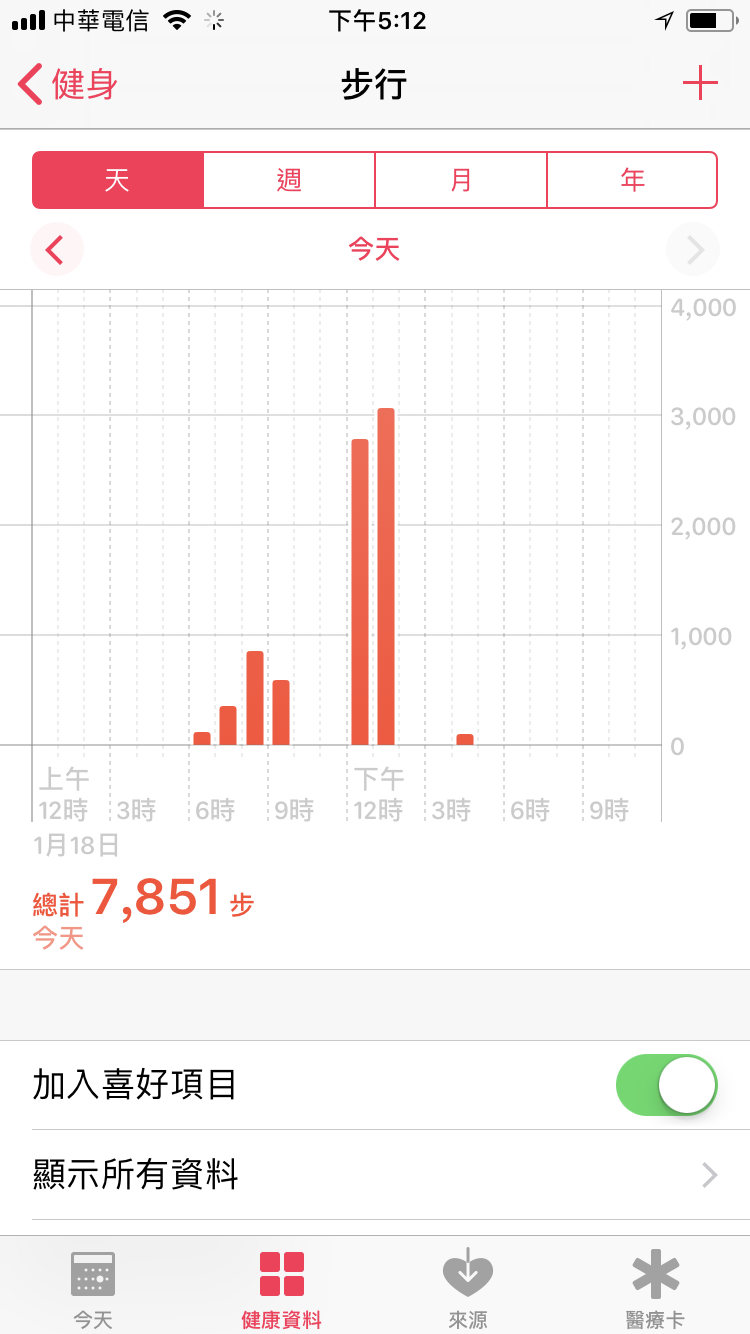Viewport: 750px width, 1334px height.
Task: Select the 天 segment
Action: pyautogui.click(x=118, y=180)
